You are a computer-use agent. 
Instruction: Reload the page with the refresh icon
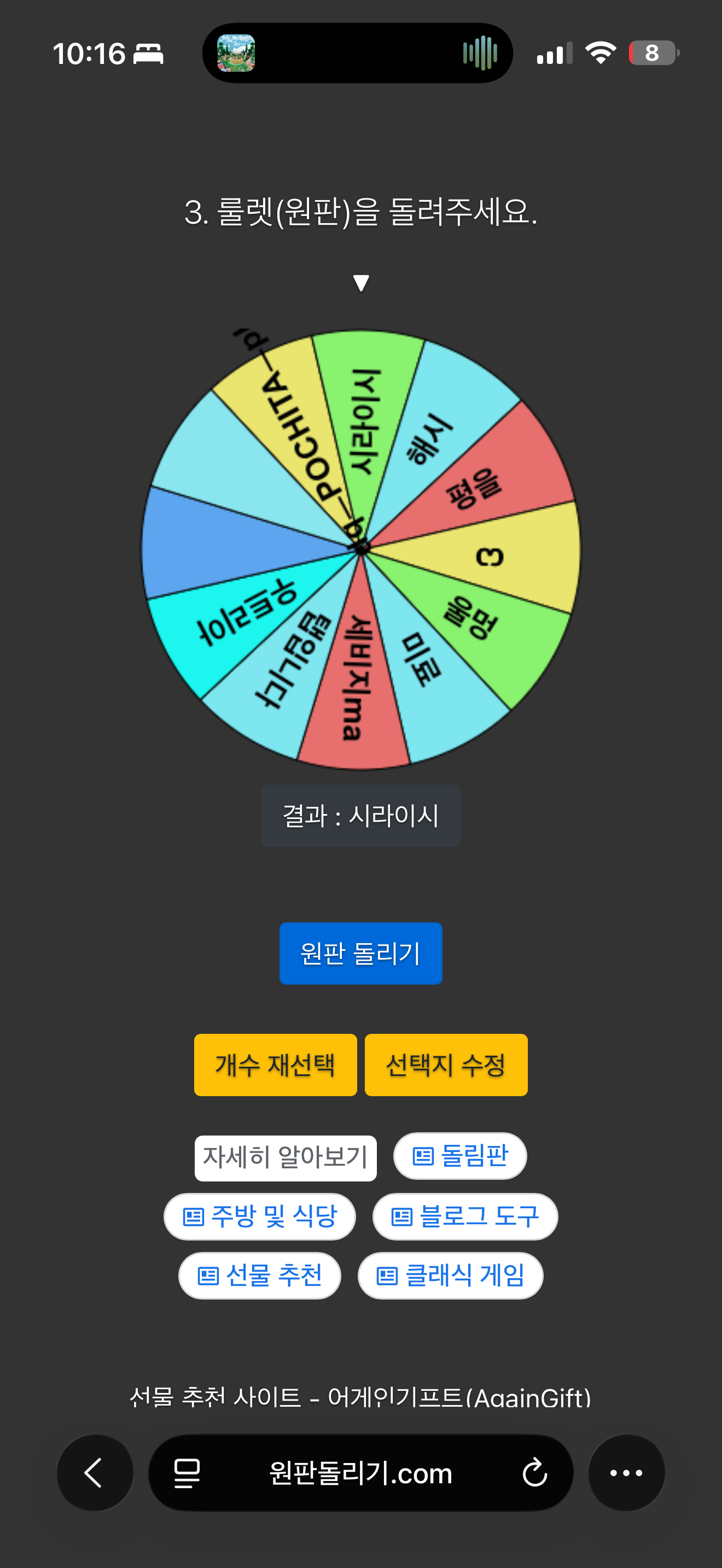534,1472
